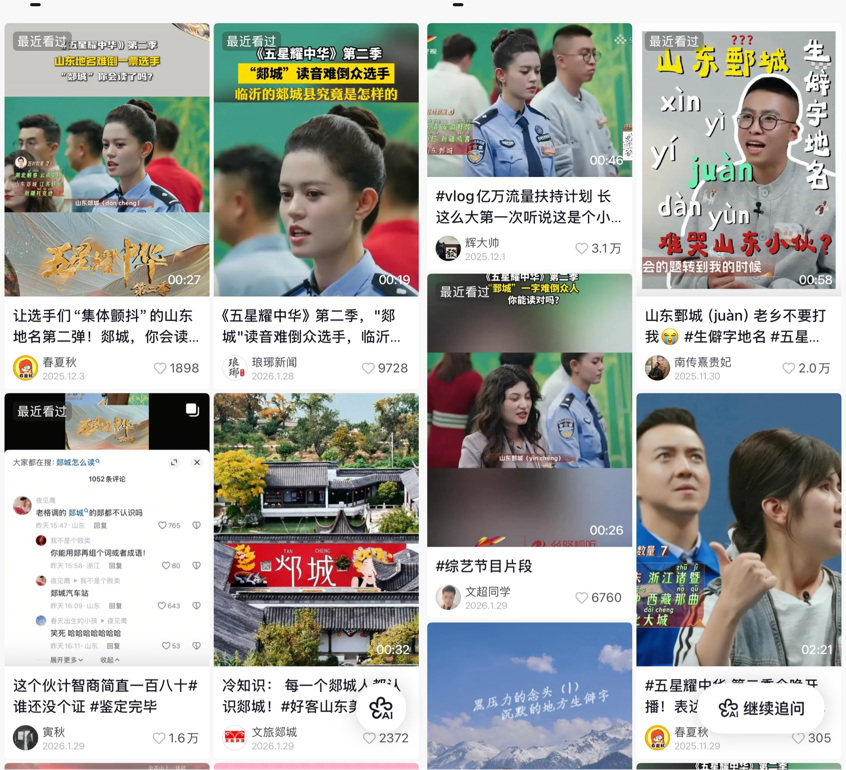The height and width of the screenshot is (770, 846).
Task: Open the 00:27 video posted by 春夏秋
Action: pos(107,160)
